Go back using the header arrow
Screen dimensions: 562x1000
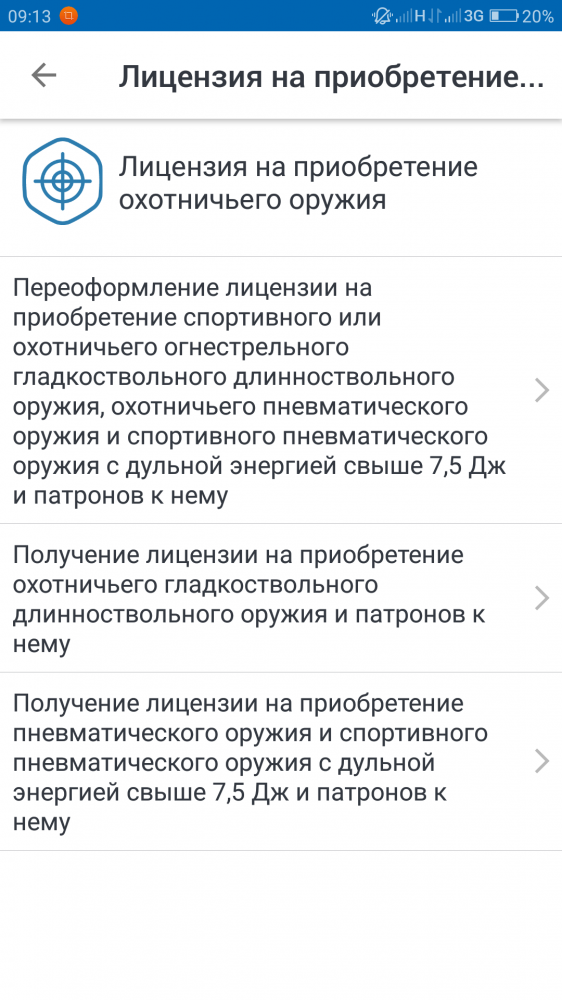pos(44,75)
